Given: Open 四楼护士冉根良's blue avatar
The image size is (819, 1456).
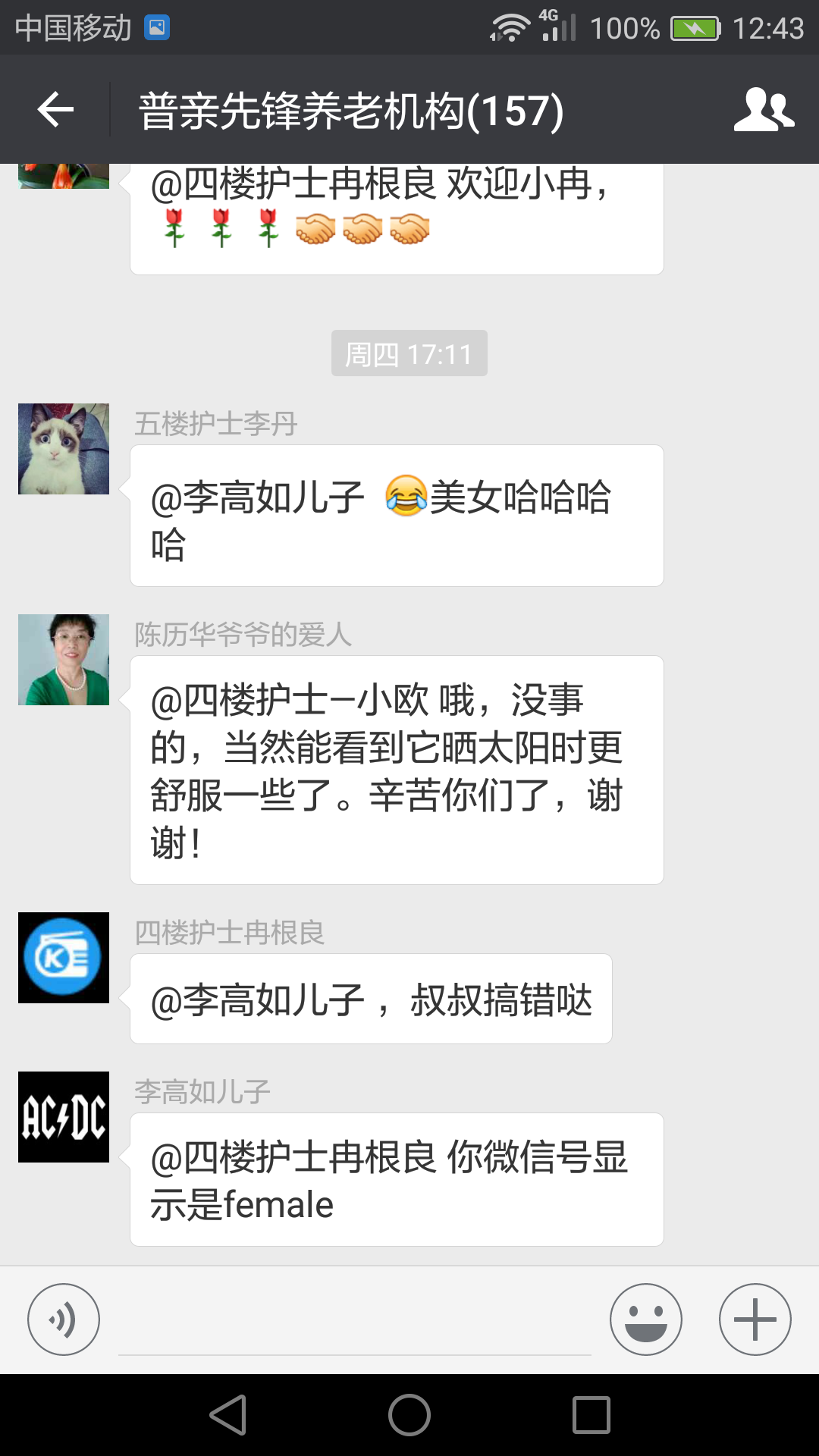Looking at the screenshot, I should tap(64, 958).
